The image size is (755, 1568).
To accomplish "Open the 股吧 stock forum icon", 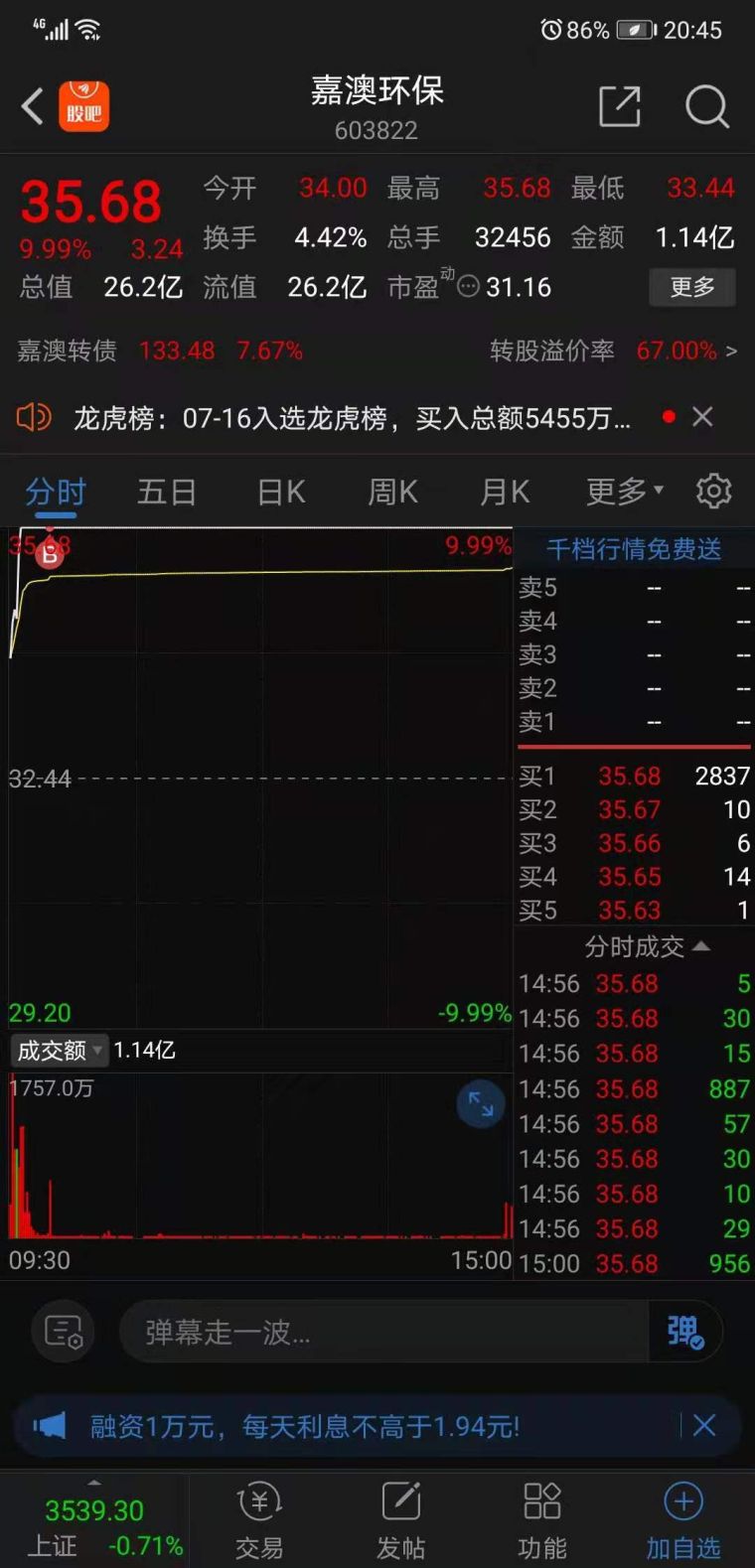I will point(84,106).
